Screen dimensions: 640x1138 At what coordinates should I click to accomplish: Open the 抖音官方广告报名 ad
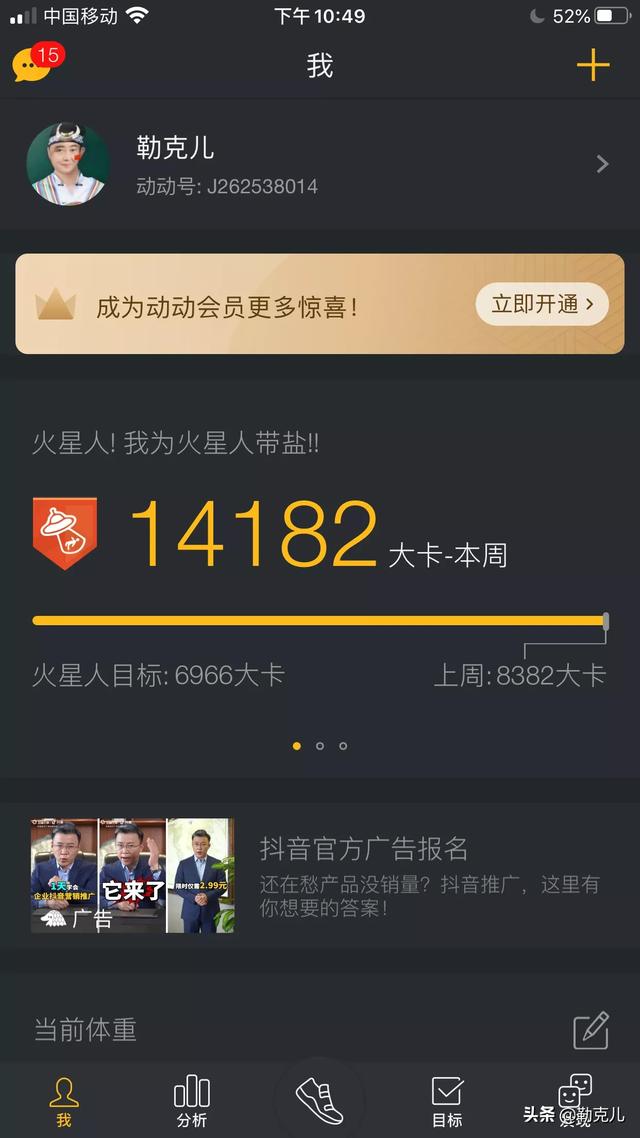[320, 876]
